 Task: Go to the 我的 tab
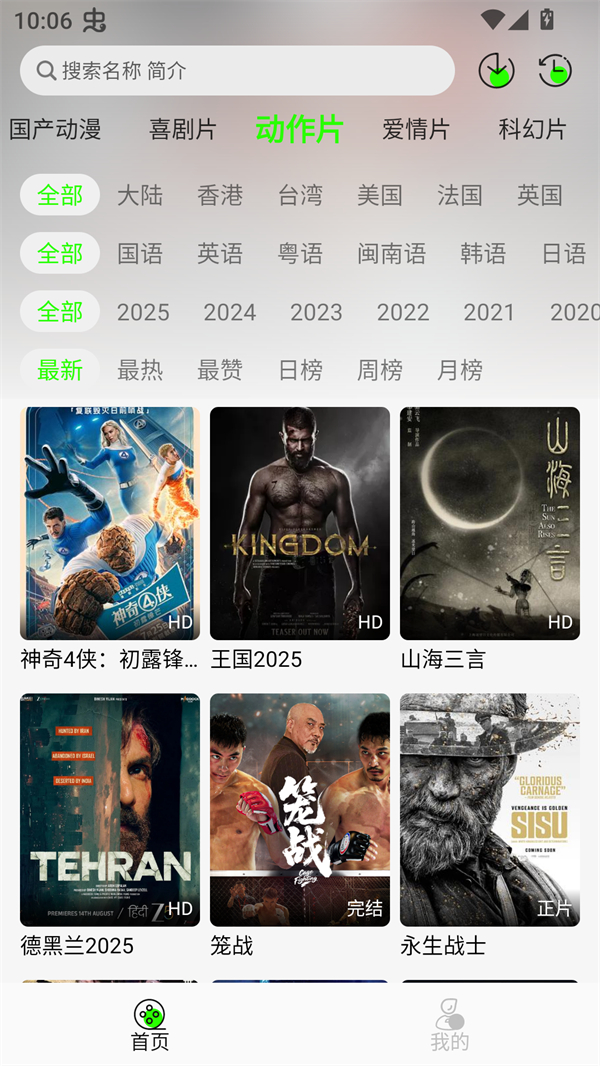click(x=449, y=1025)
